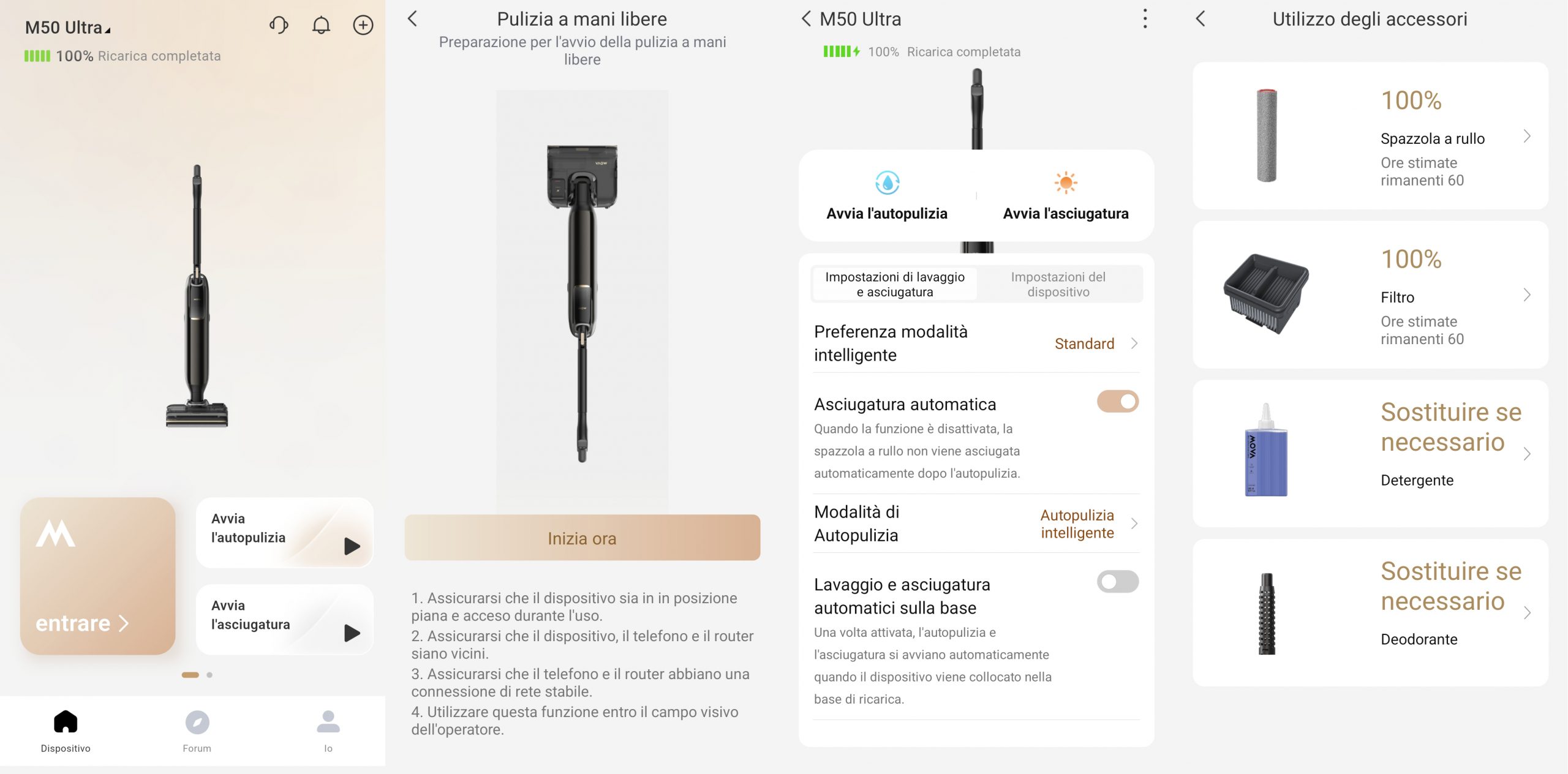Tap the 'Inizia ora' button
This screenshot has width=1568, height=774.
tap(582, 538)
